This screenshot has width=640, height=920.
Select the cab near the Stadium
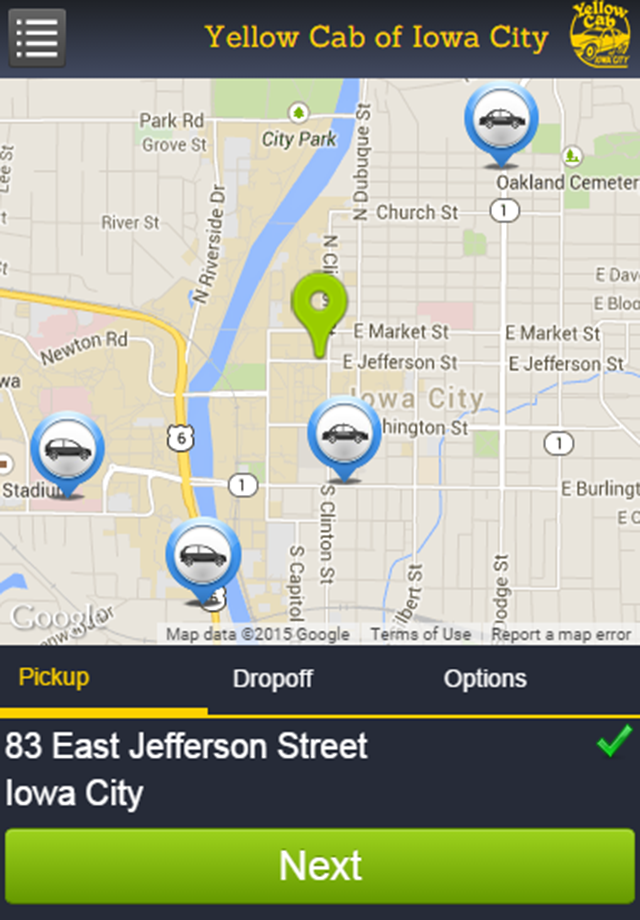coord(67,454)
